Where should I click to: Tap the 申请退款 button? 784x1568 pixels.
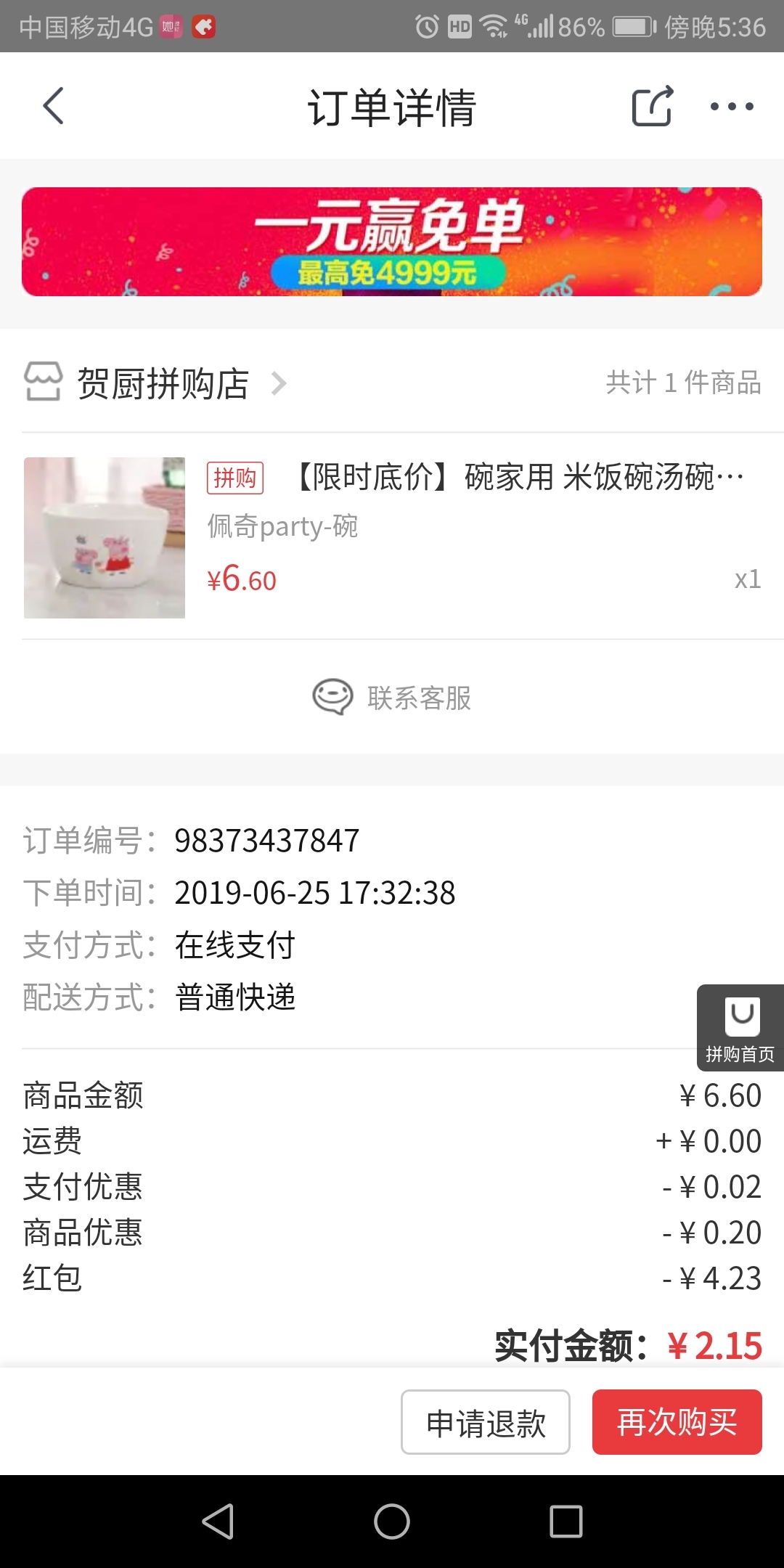point(486,1422)
